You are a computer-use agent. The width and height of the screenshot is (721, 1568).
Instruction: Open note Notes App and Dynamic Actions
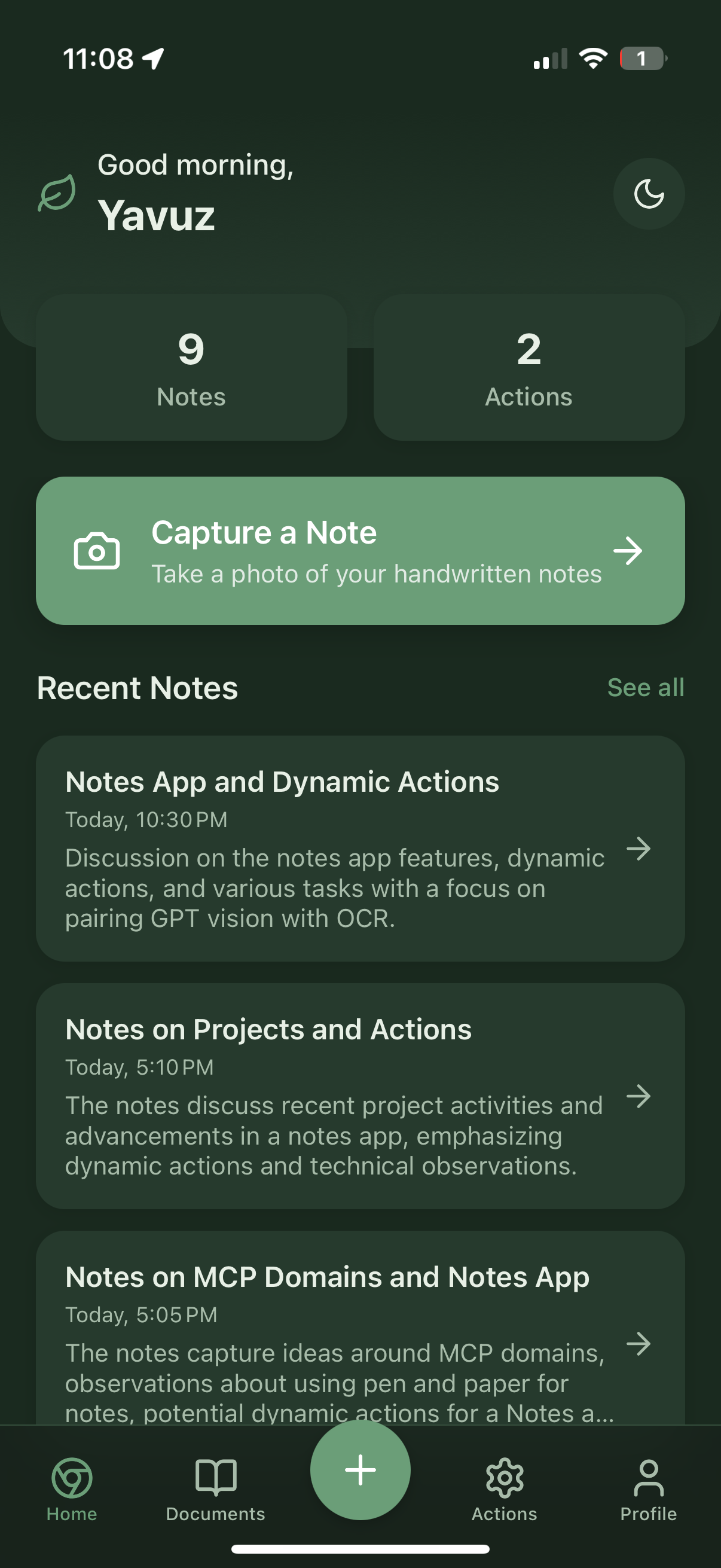tap(360, 848)
